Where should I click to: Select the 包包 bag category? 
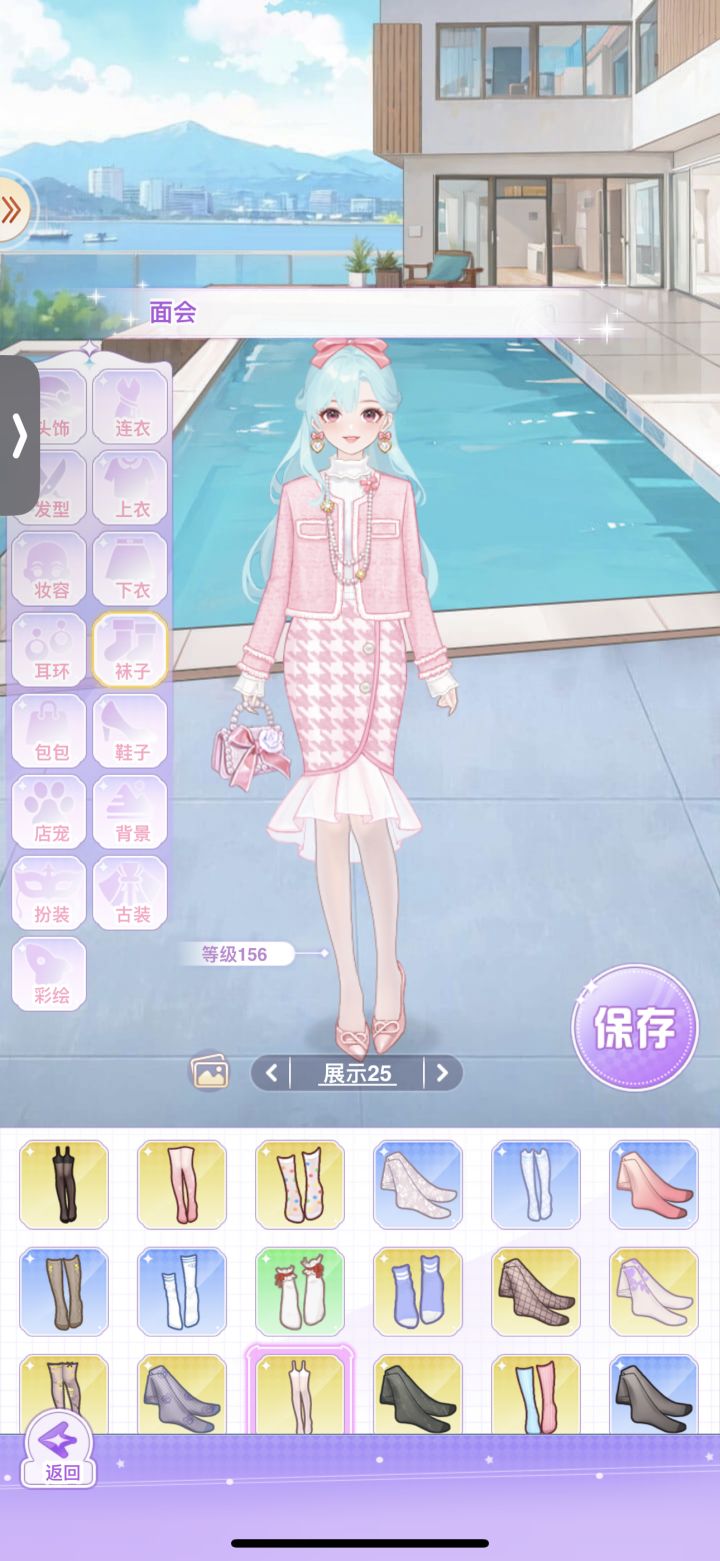[49, 732]
